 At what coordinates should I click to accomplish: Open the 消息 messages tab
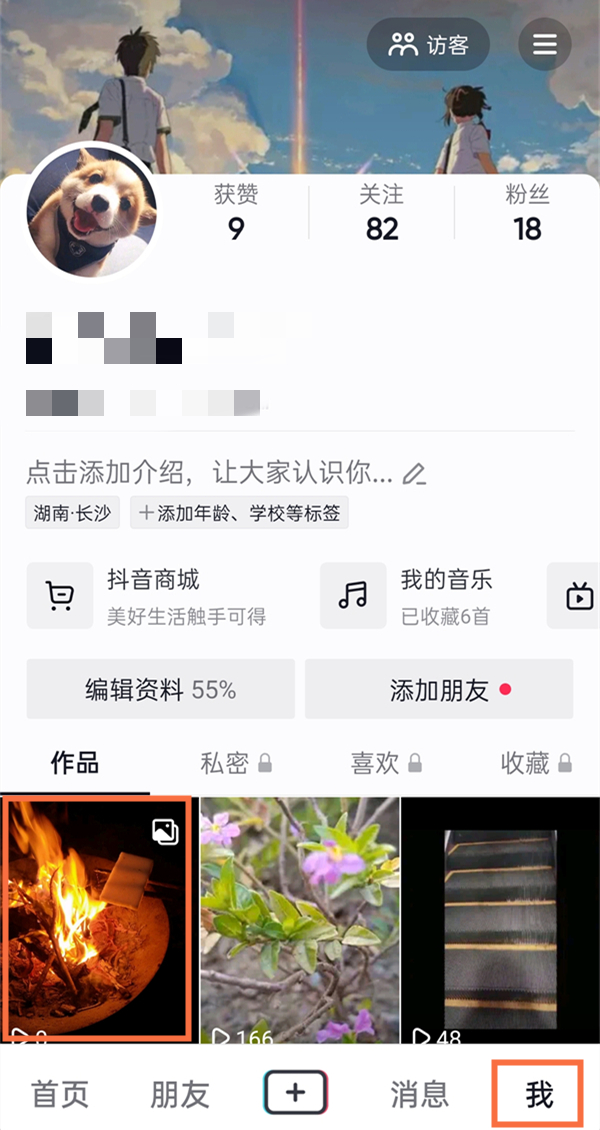pos(419,1094)
